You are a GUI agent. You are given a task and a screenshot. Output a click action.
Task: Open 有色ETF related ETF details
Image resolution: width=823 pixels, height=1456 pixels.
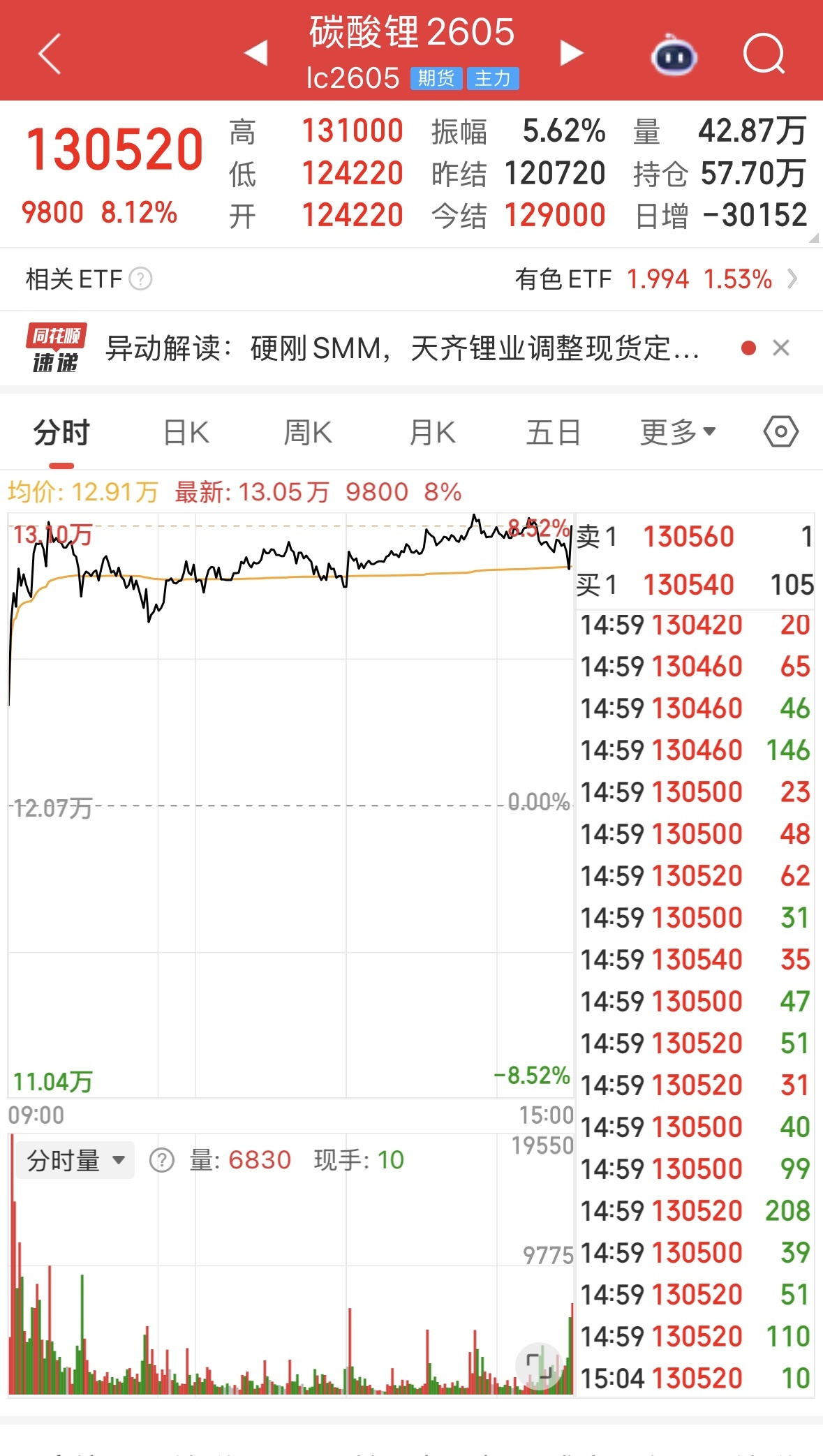pos(656,279)
